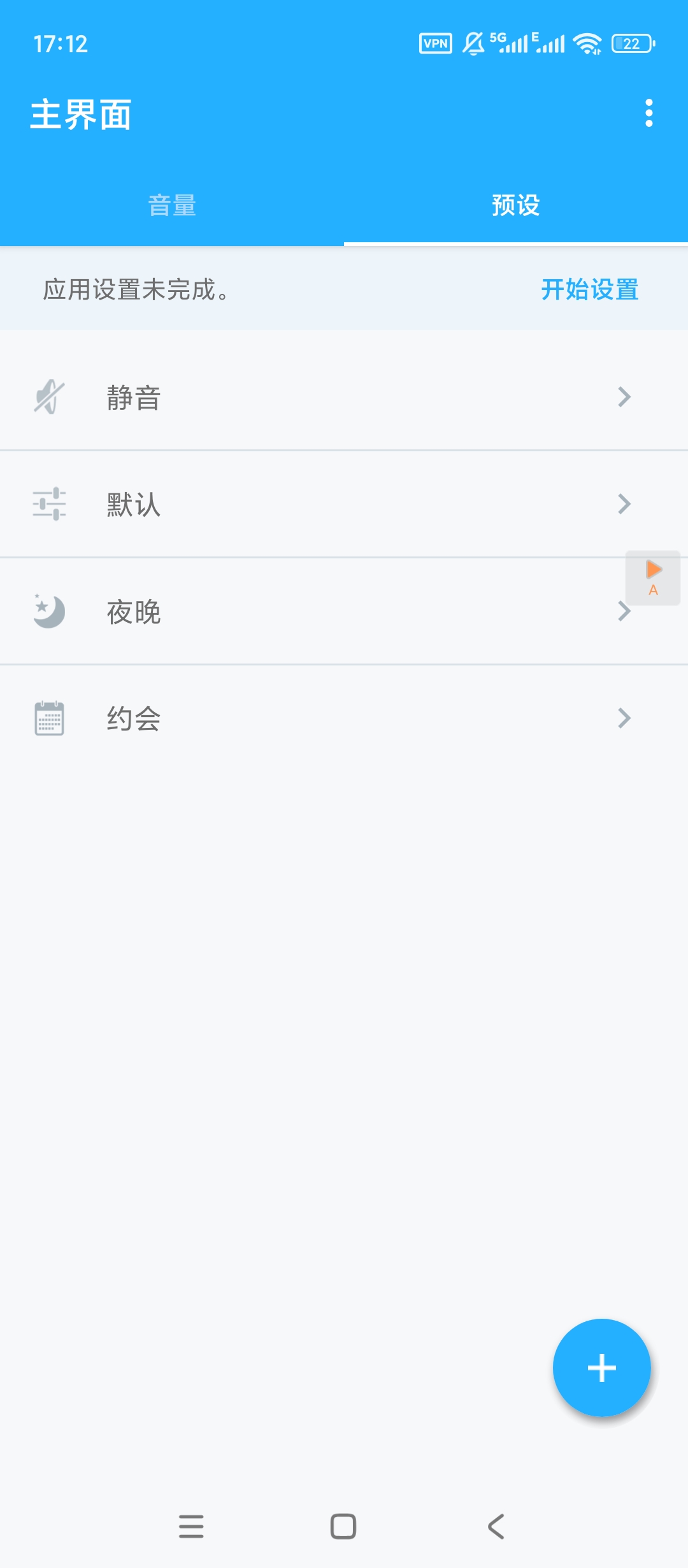
Task: Switch to the 音量 tab
Action: 172,205
